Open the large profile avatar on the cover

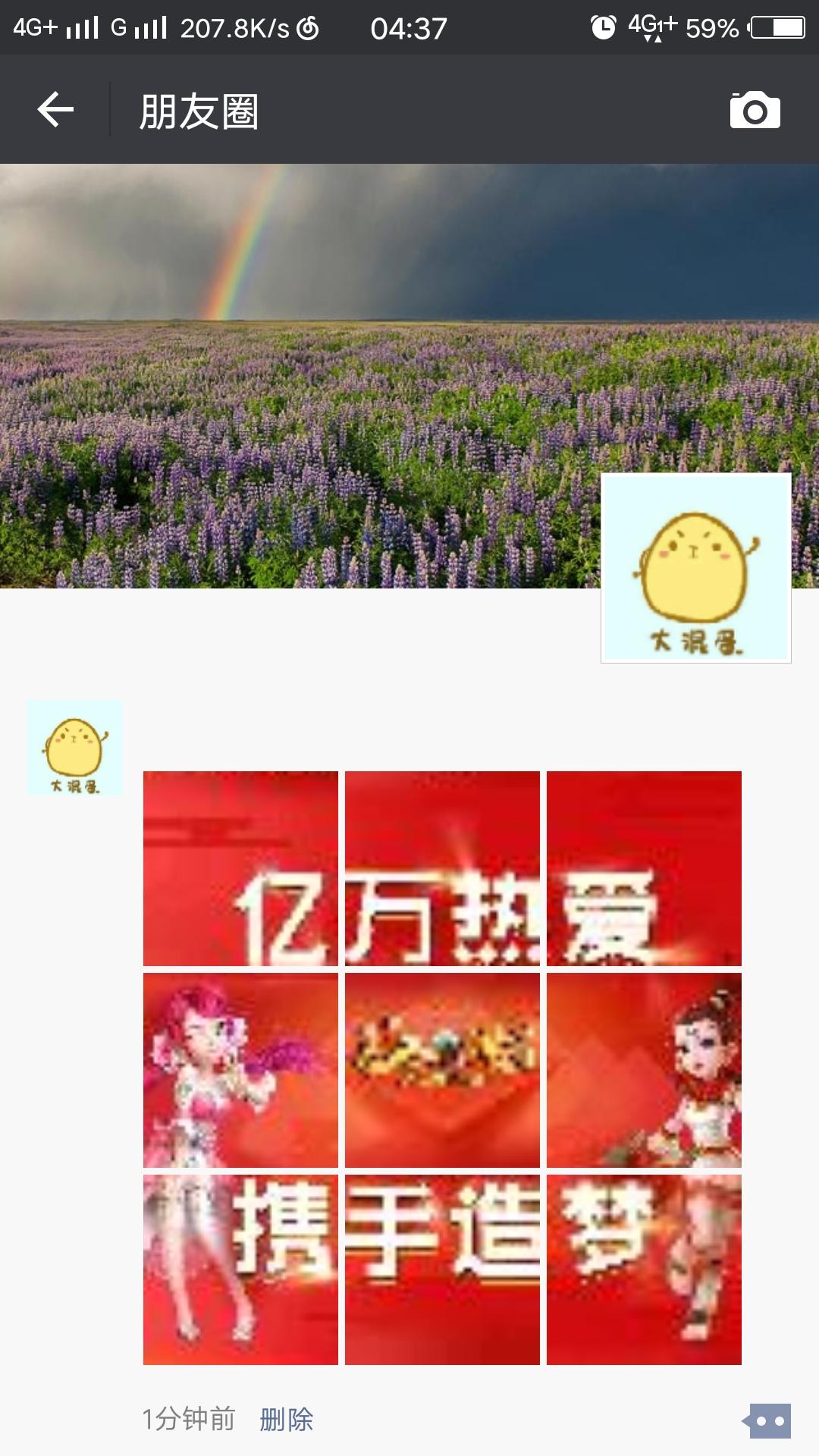click(x=695, y=567)
